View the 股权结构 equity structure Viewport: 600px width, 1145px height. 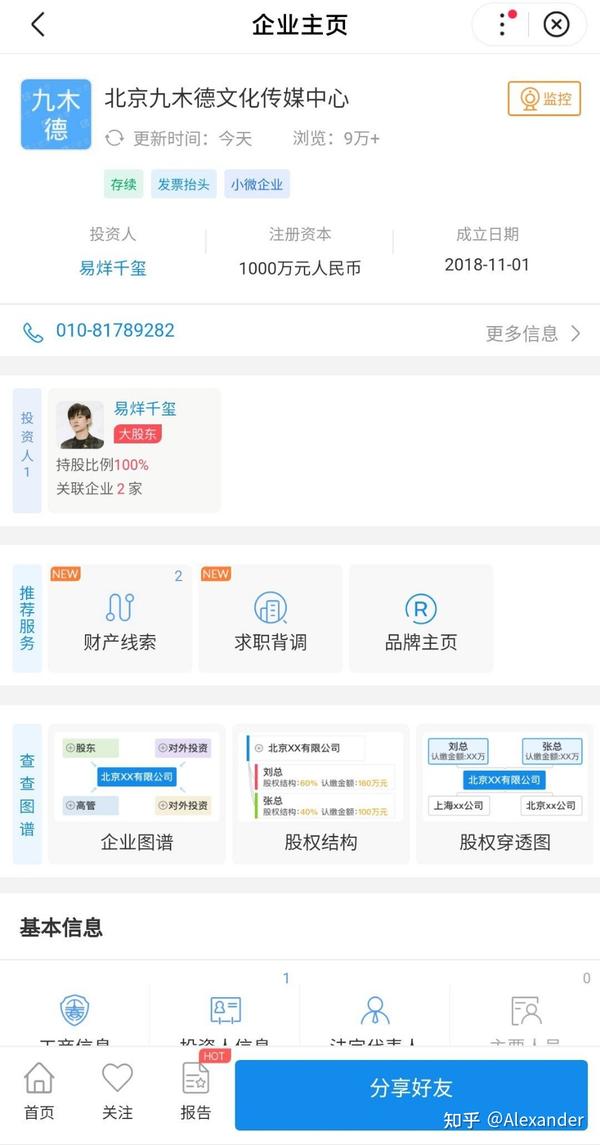click(x=321, y=794)
